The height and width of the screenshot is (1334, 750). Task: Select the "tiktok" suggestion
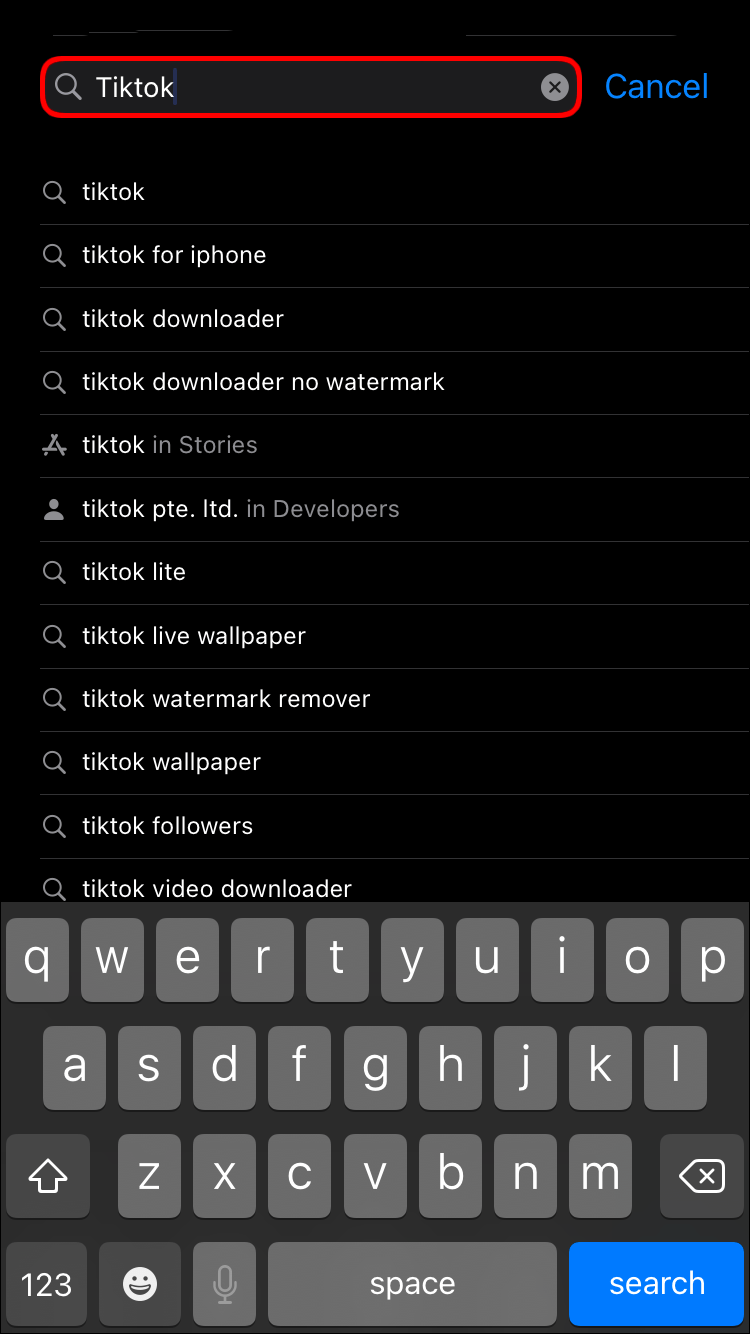114,192
